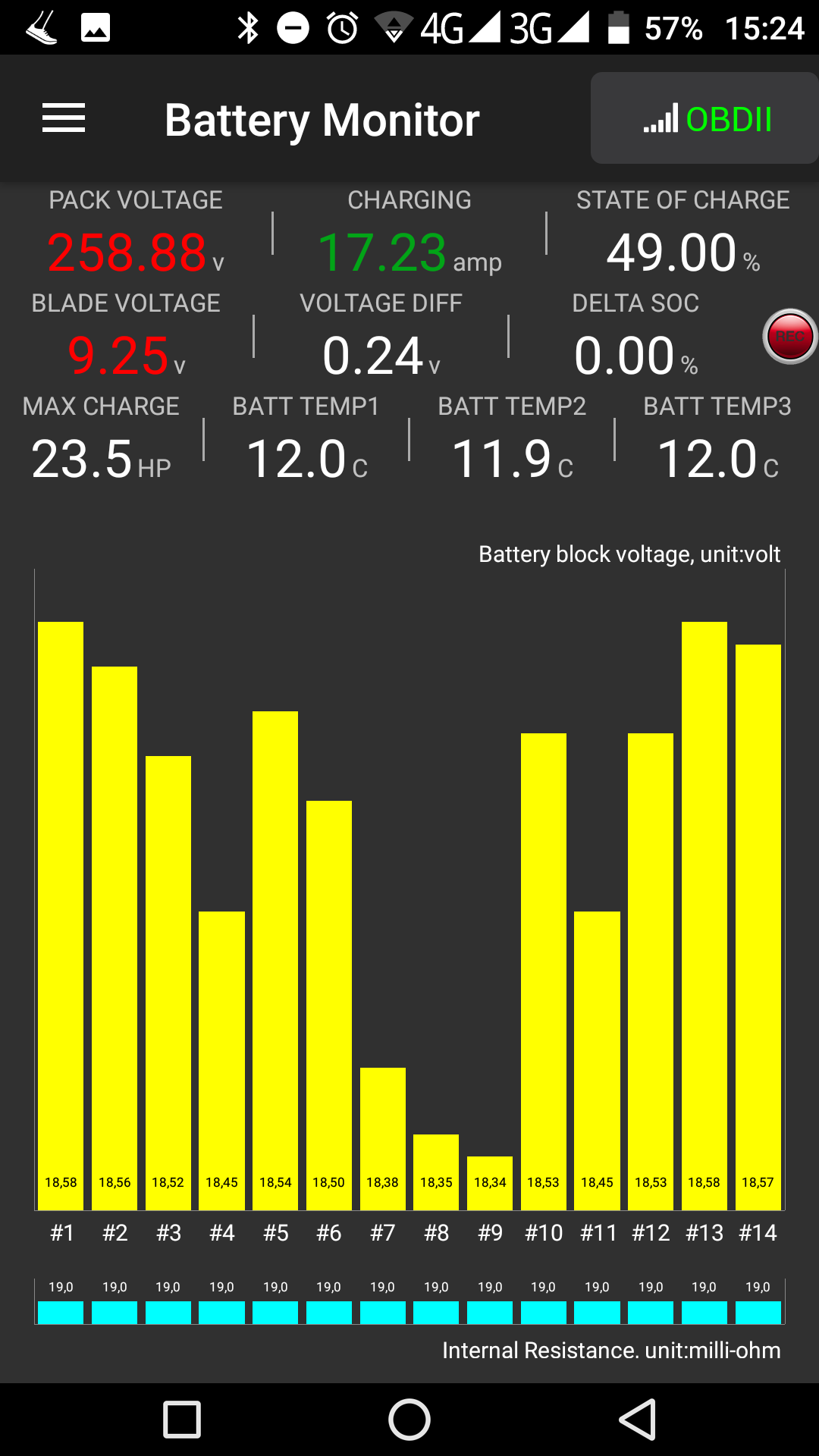Go back using system back button
Screen dimensions: 819x1456
638,1420
